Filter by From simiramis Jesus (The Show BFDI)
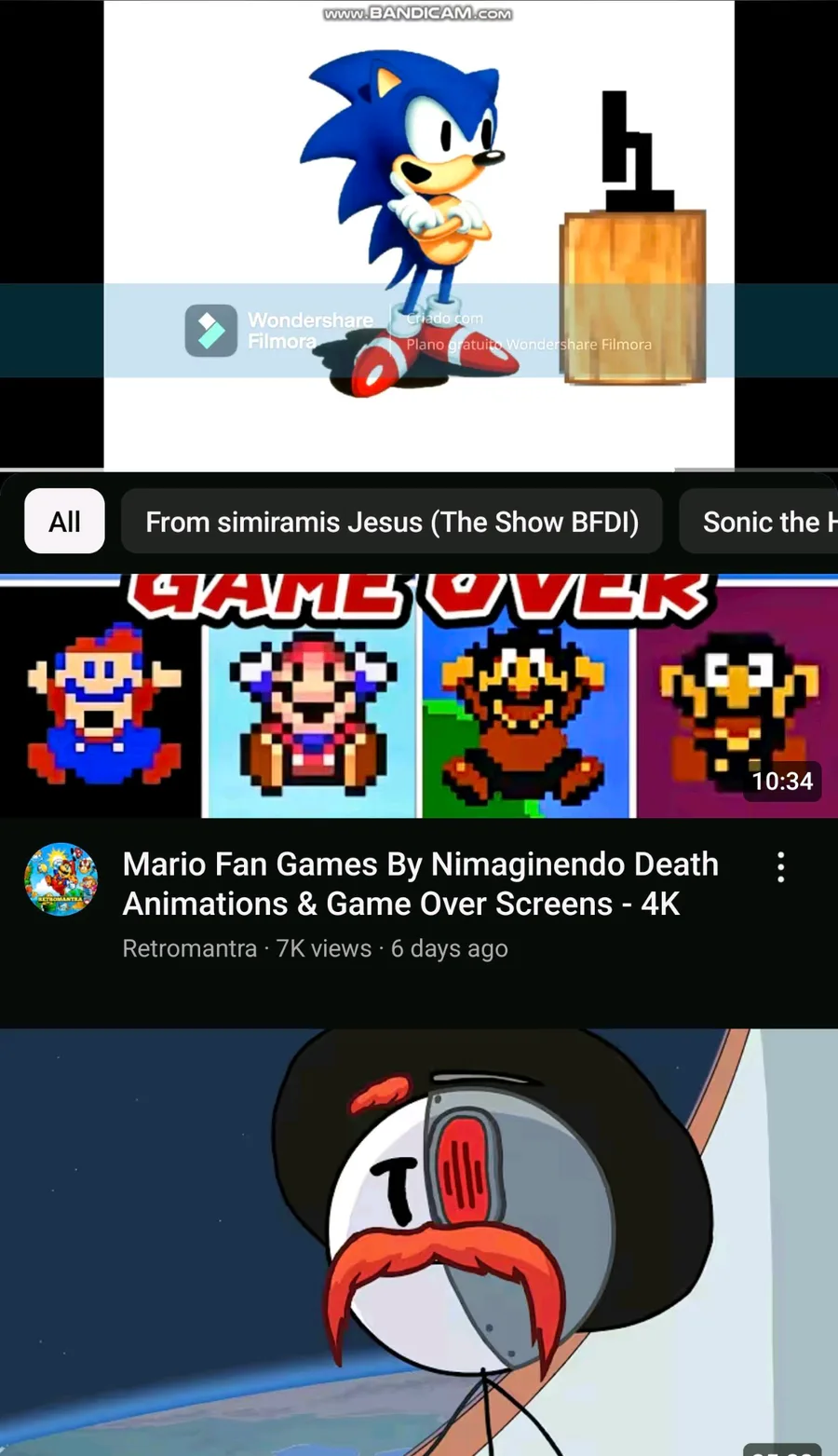 click(392, 522)
